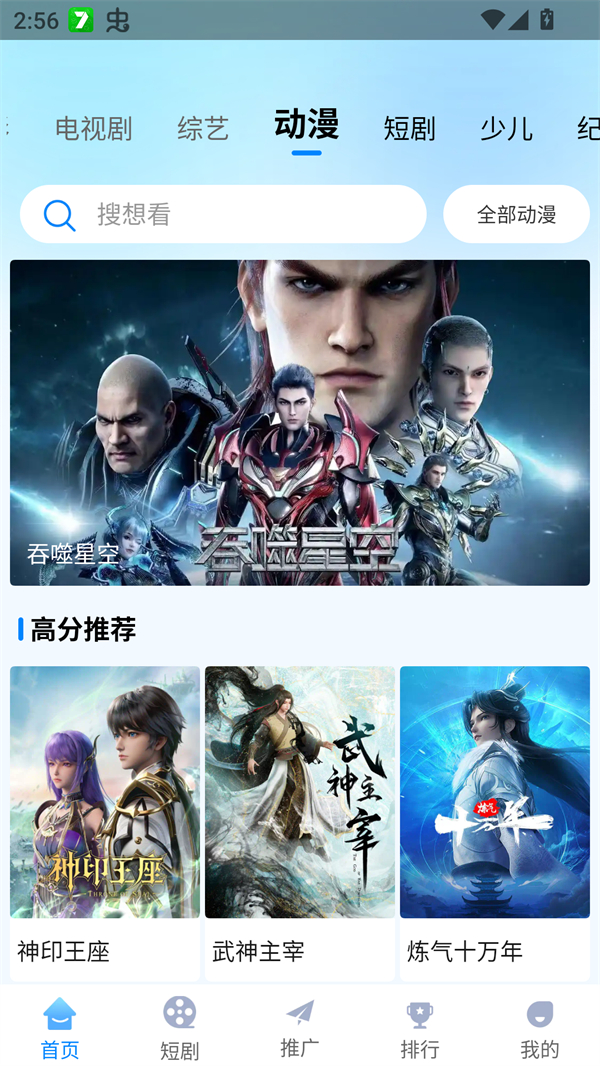Switch to the 综艺 tab

pos(203,128)
